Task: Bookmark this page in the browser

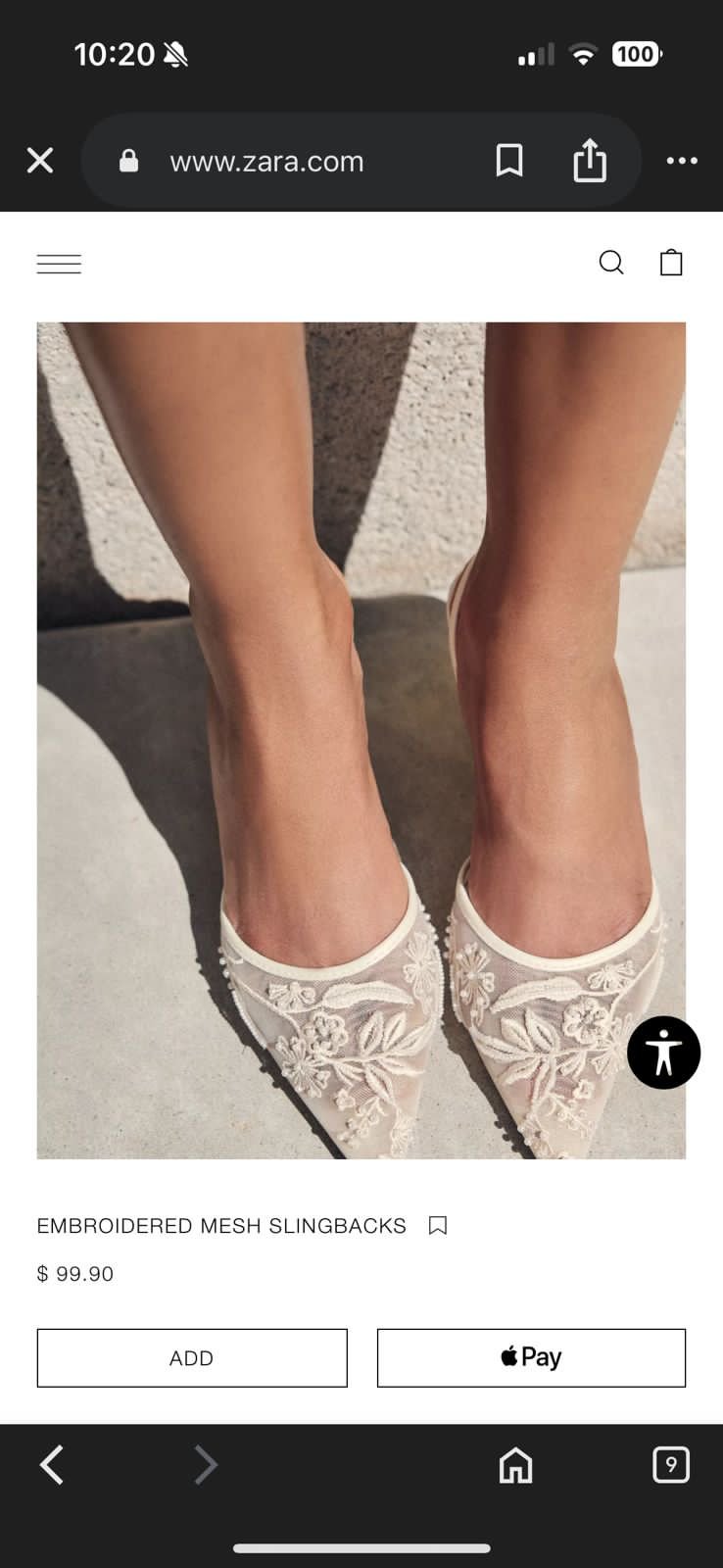Action: [508, 161]
